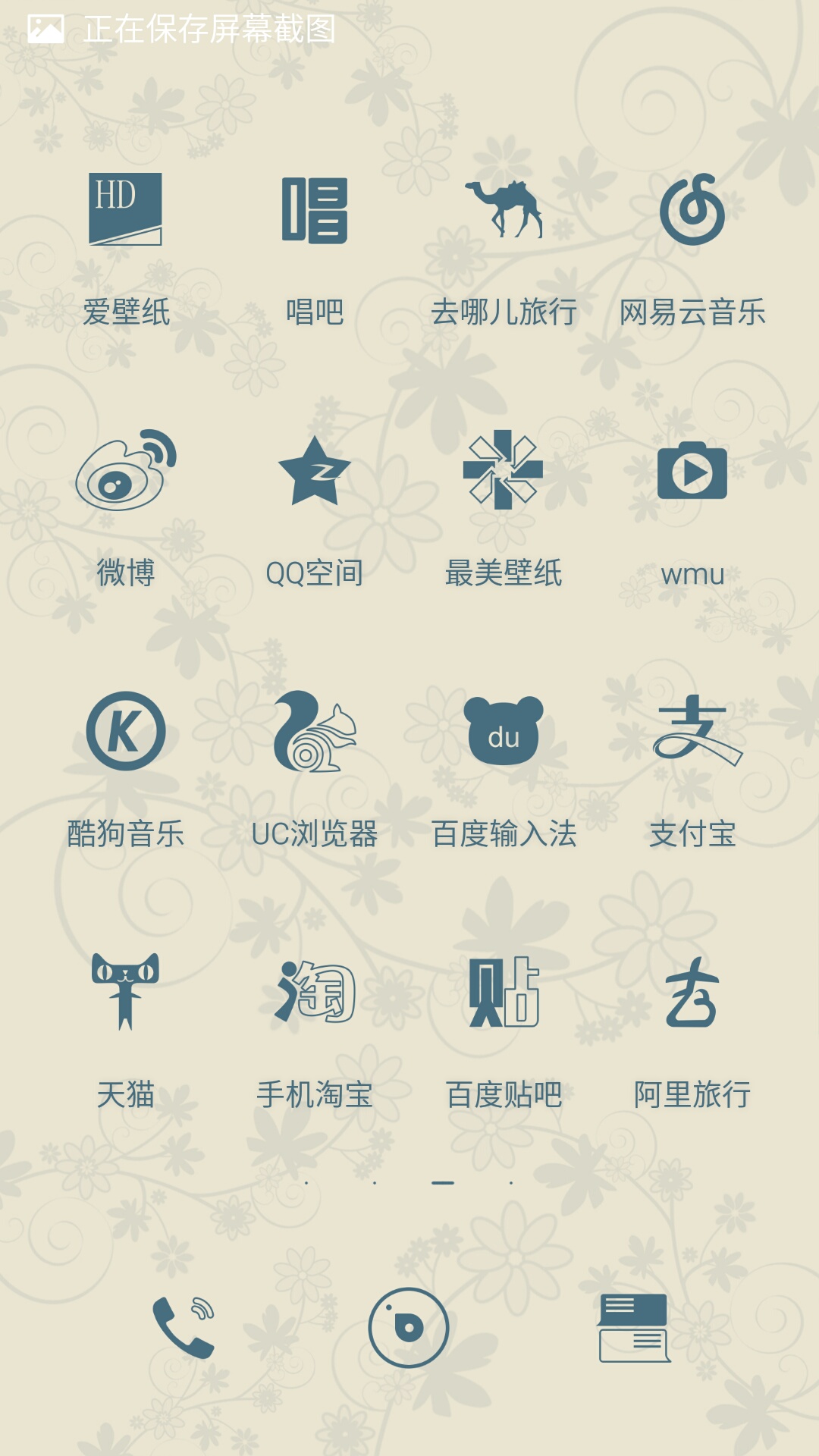Launch the 最美壁纸 app

(504, 471)
